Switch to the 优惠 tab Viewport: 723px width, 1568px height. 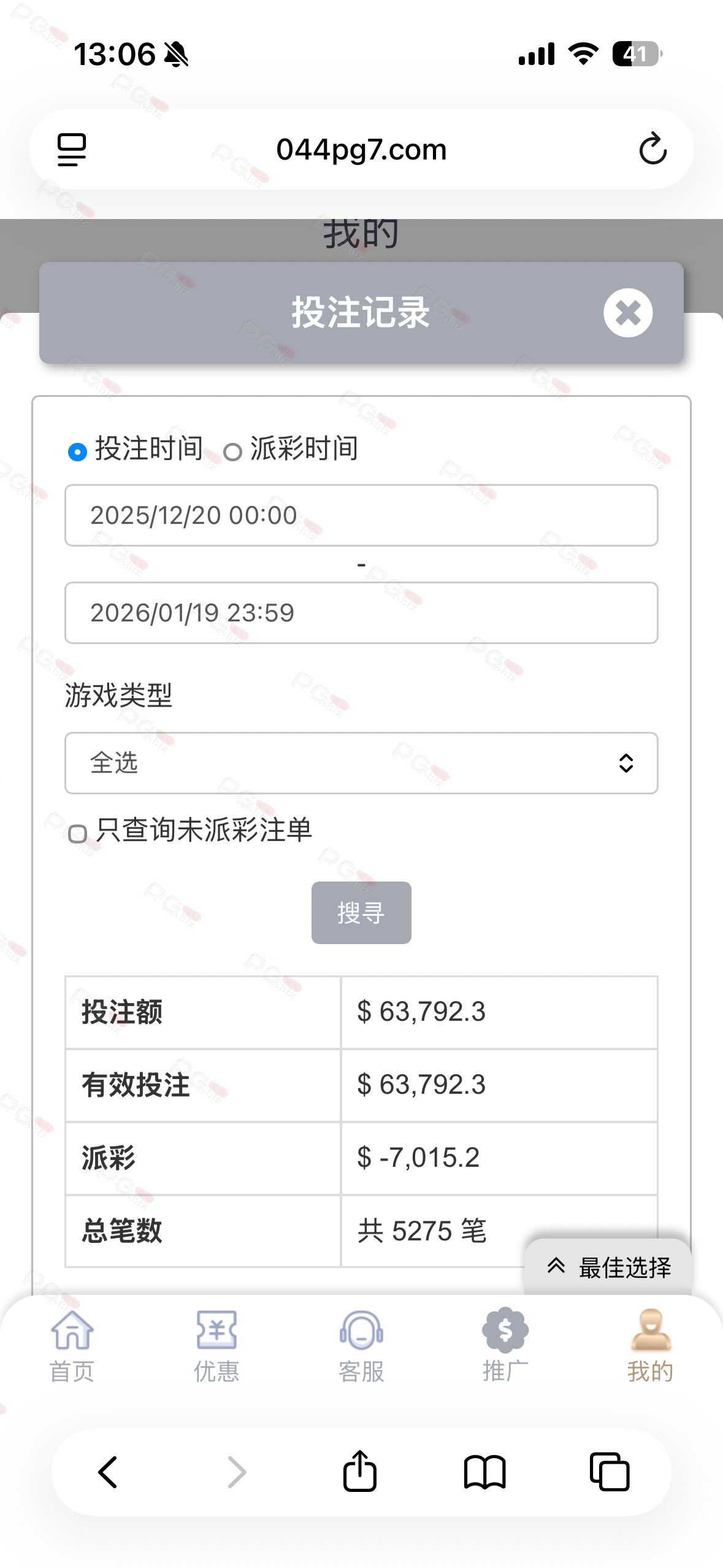click(216, 1346)
